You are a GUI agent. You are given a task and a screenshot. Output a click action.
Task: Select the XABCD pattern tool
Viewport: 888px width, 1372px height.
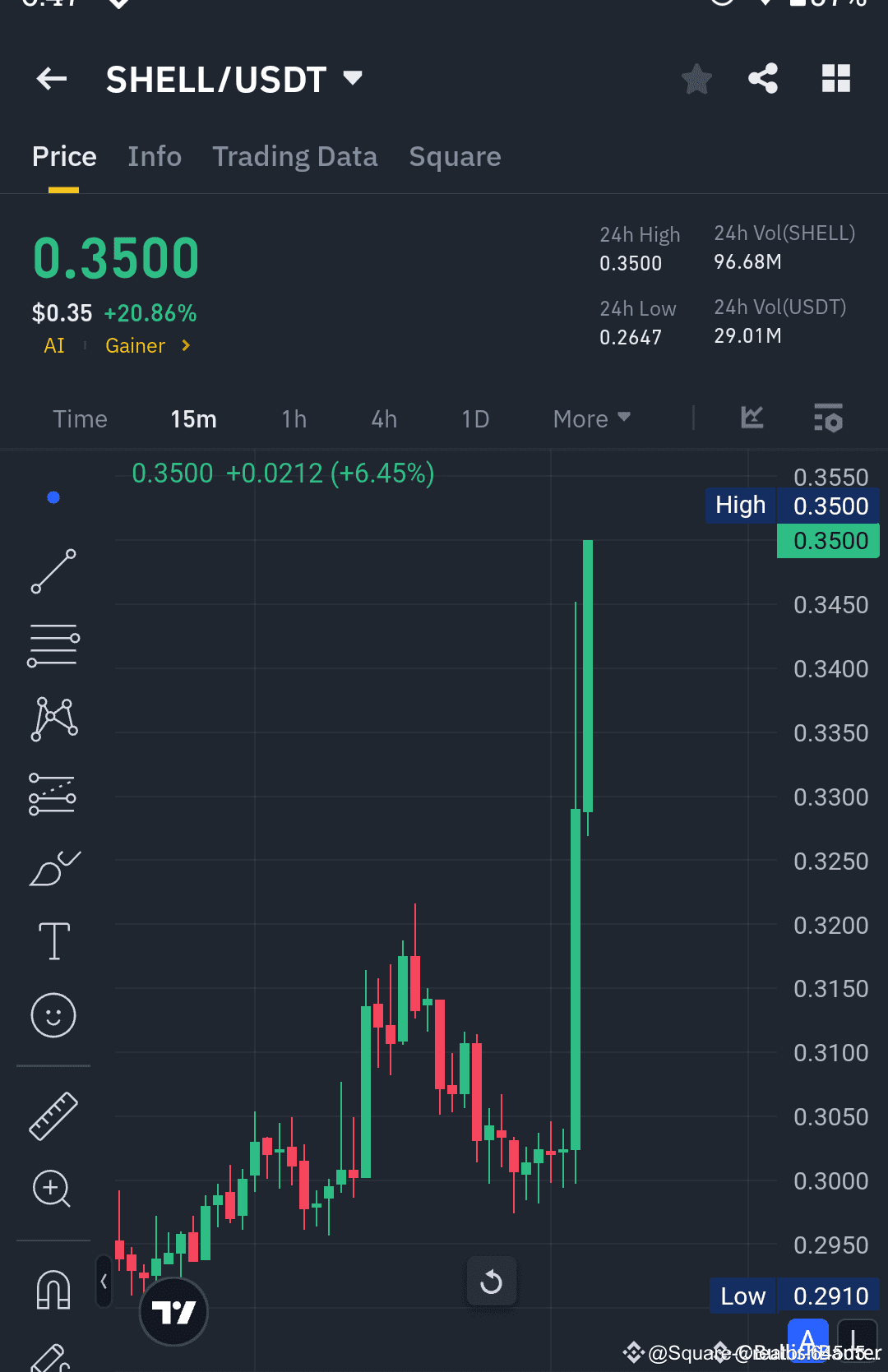(x=53, y=718)
